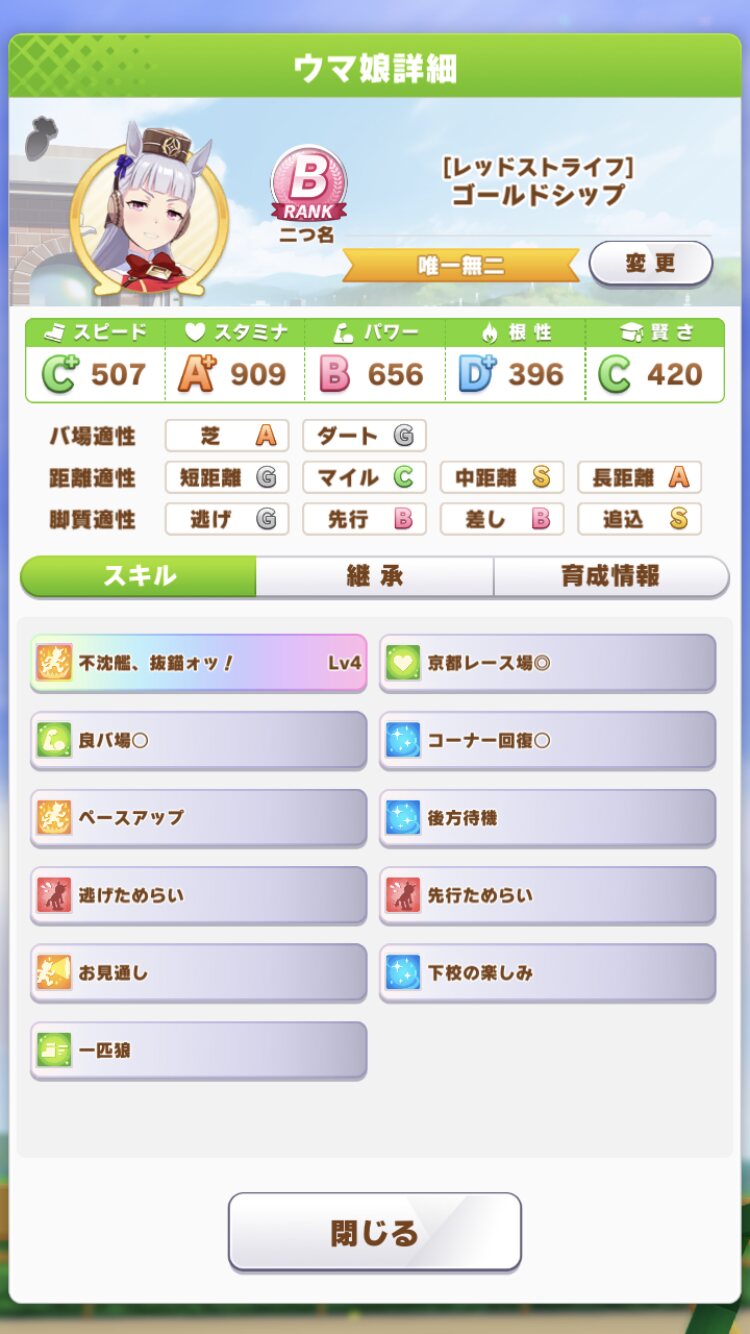This screenshot has height=1334, width=750.
Task: Open the 良バ場○ skill
Action: click(198, 740)
